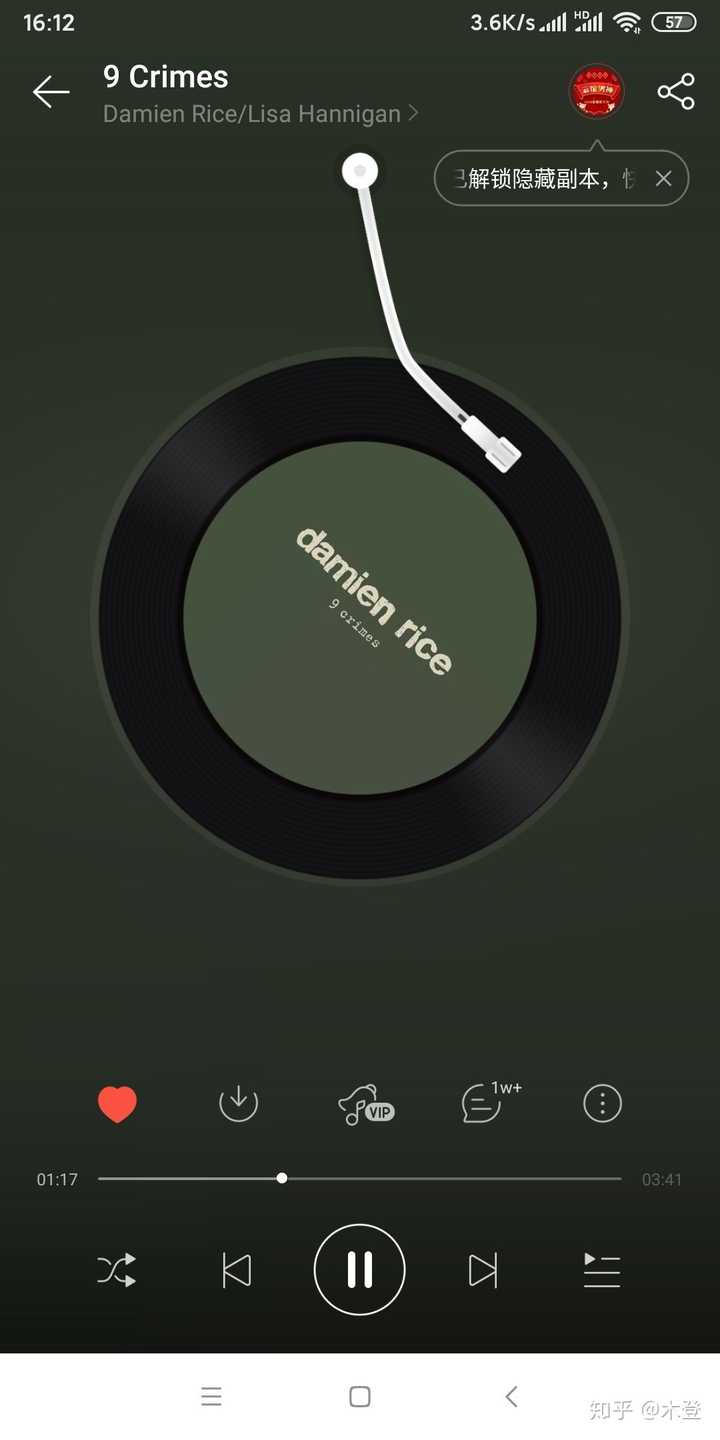This screenshot has height=1440, width=720.
Task: Open artist Damien Rice/Lisa Hannigan link
Action: pyautogui.click(x=260, y=114)
